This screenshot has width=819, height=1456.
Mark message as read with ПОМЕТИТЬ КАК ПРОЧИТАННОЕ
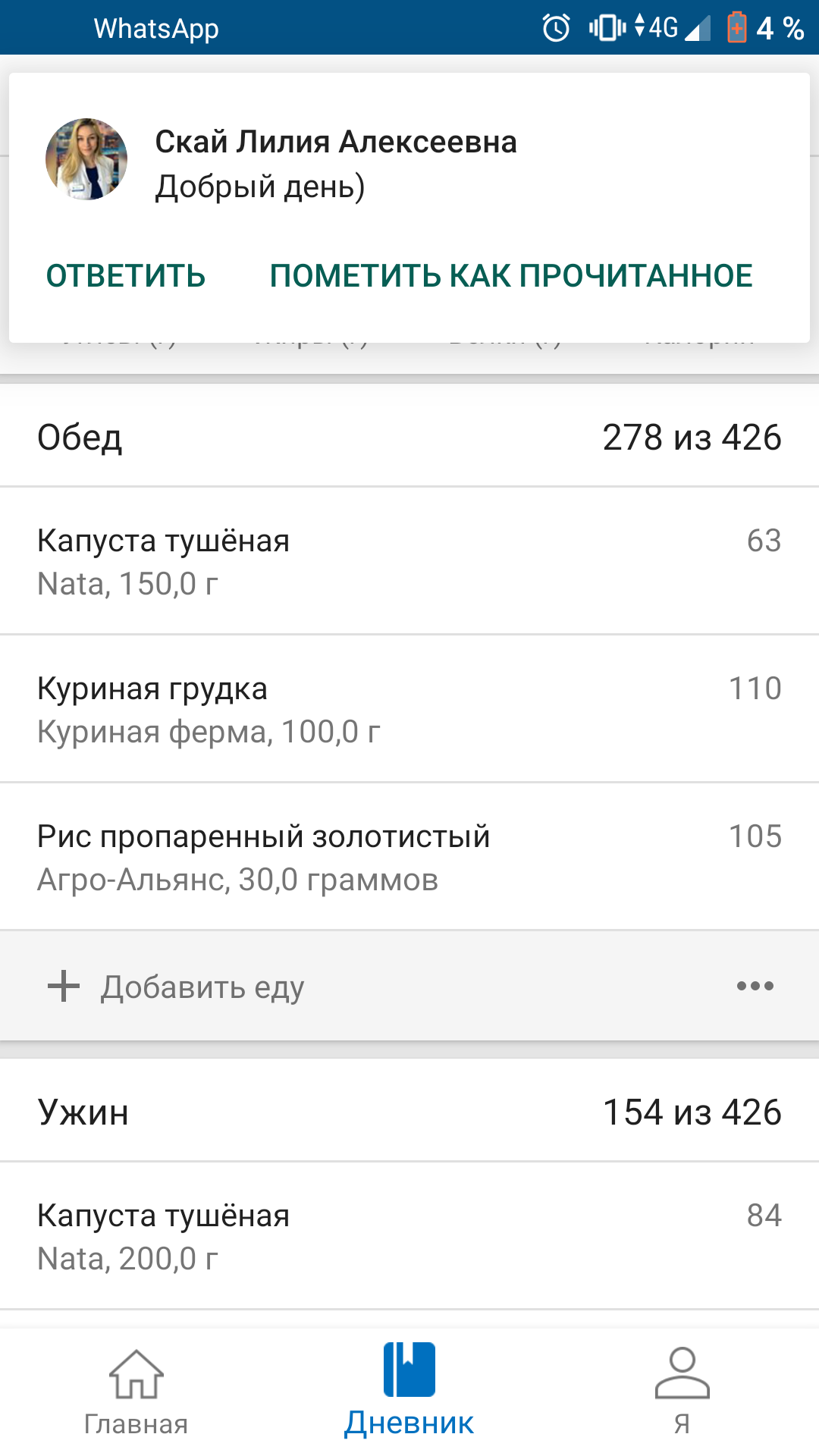[511, 276]
